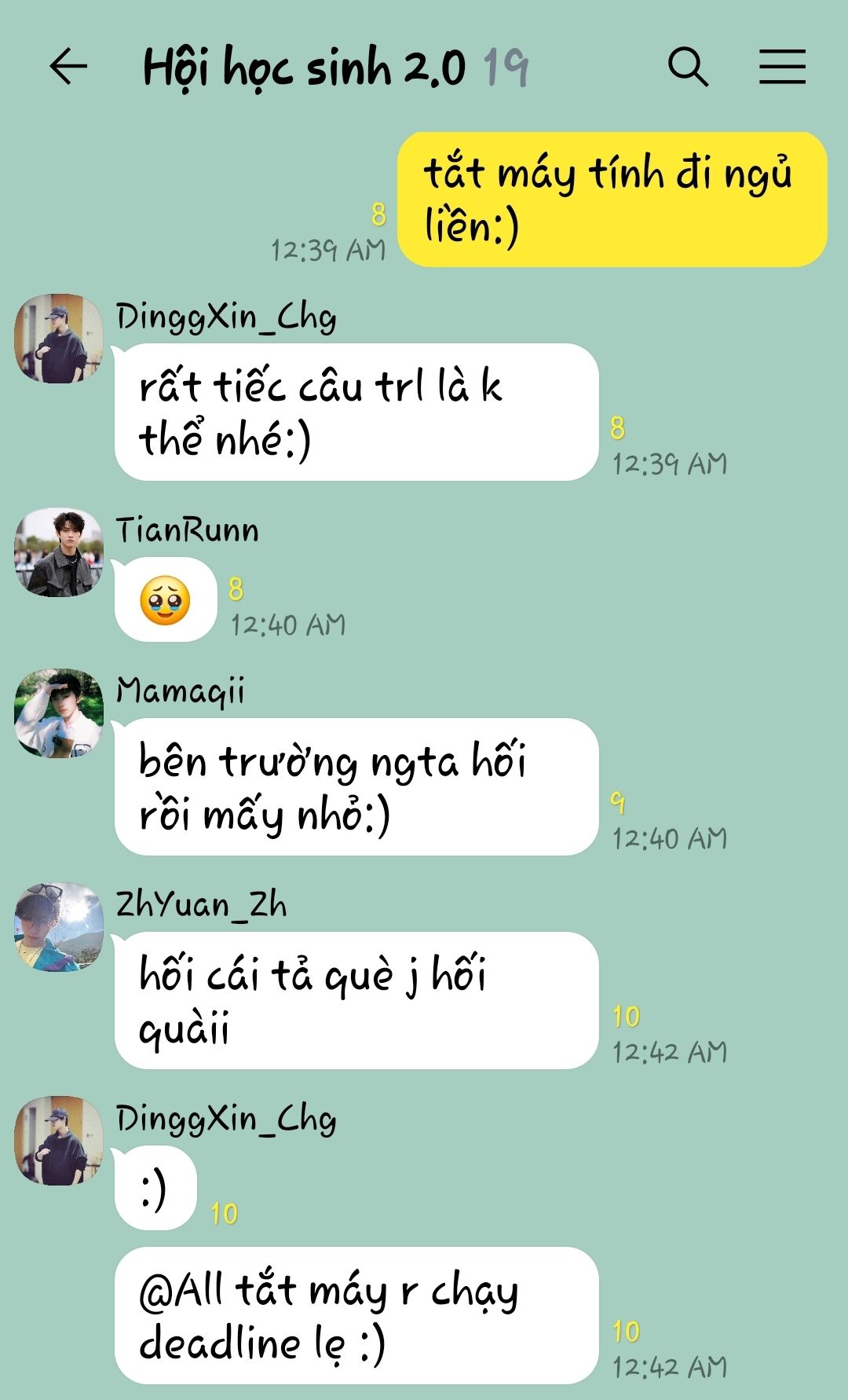Screen dimensions: 848x1400
Task: View Mamaqii's avatar
Action: (x=59, y=713)
